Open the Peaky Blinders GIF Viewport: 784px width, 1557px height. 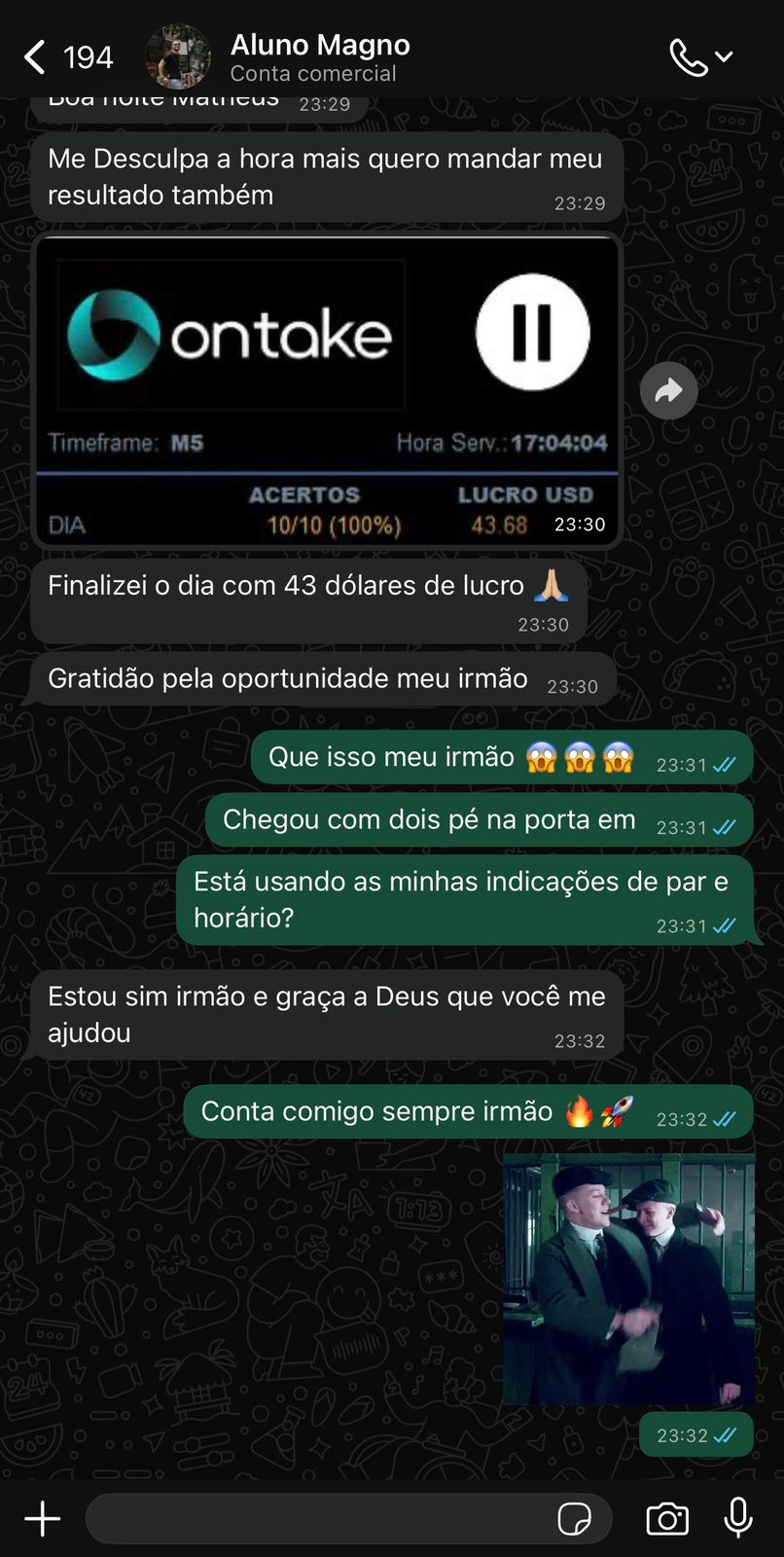pyautogui.click(x=627, y=1282)
